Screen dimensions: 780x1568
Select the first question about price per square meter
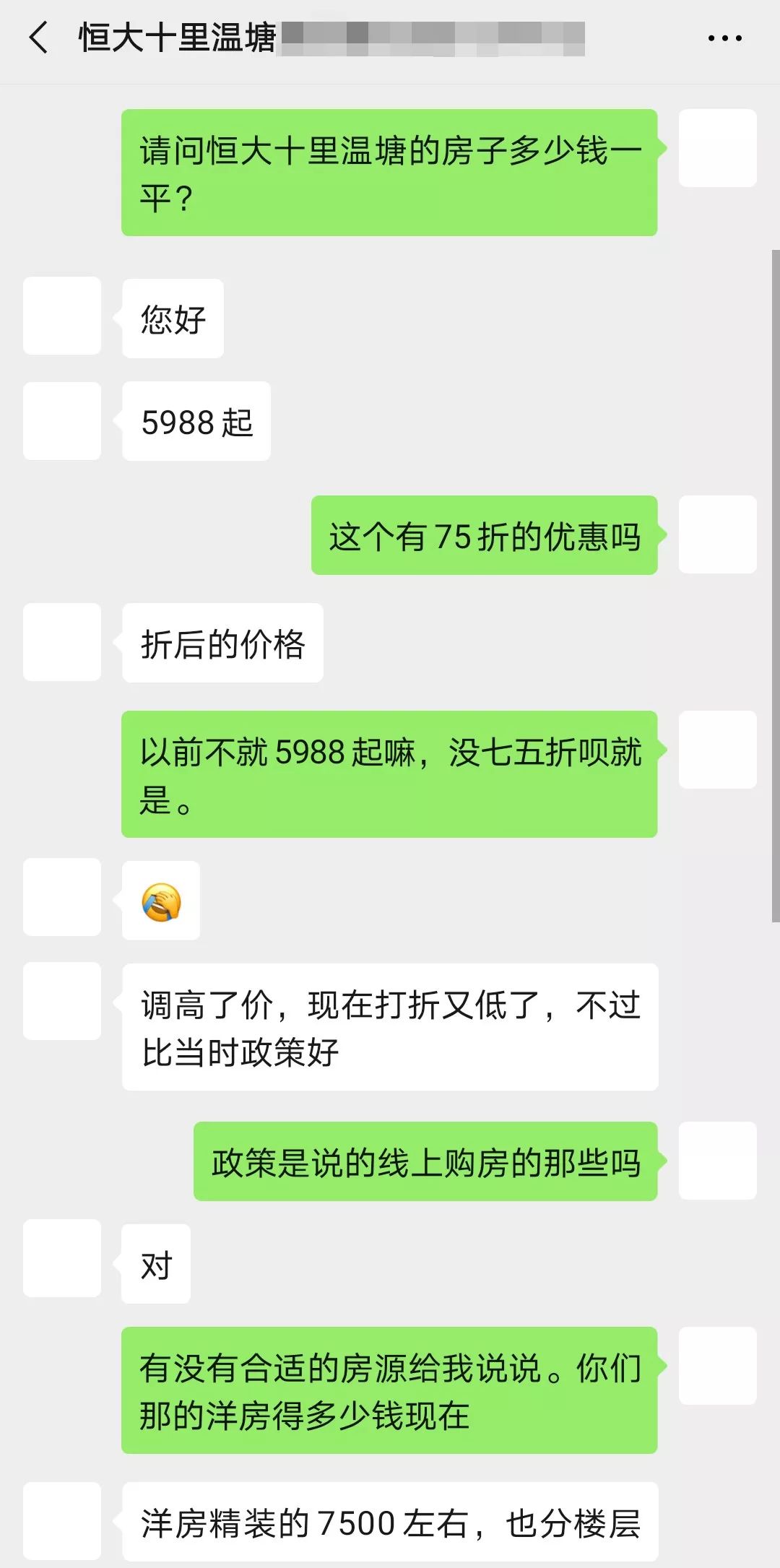pos(390,173)
